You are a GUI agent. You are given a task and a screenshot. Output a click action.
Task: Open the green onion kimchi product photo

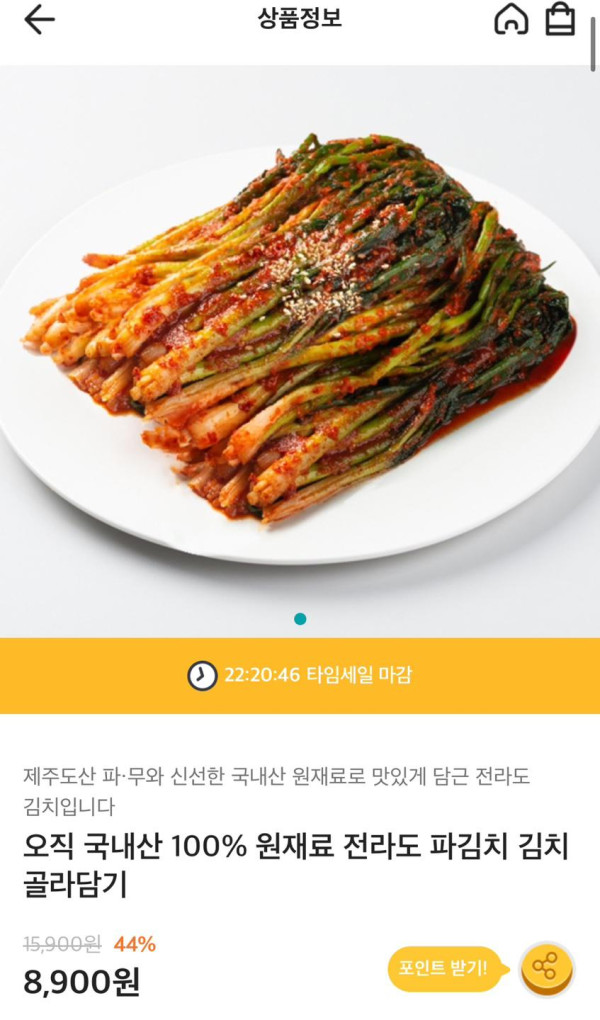(300, 340)
